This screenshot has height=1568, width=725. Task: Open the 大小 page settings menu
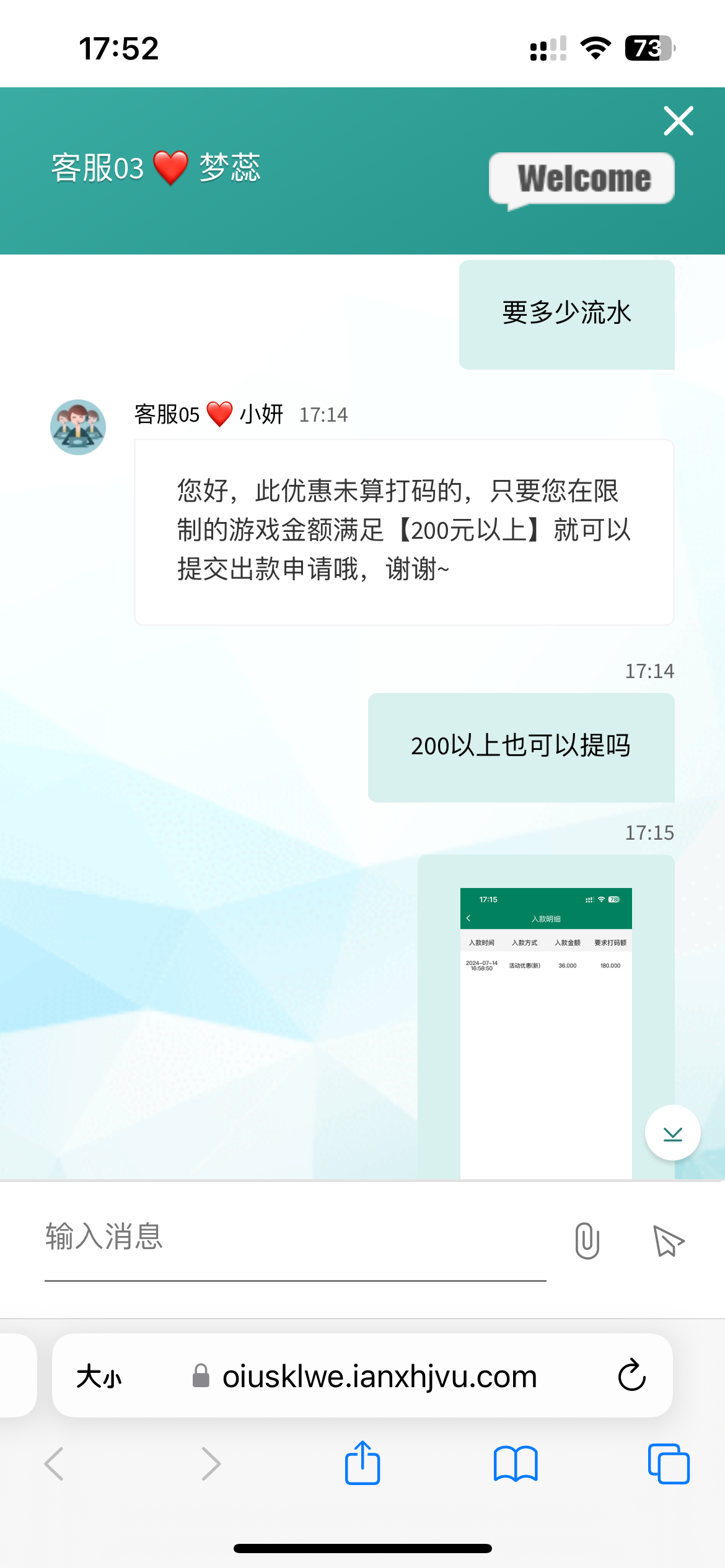(99, 1376)
